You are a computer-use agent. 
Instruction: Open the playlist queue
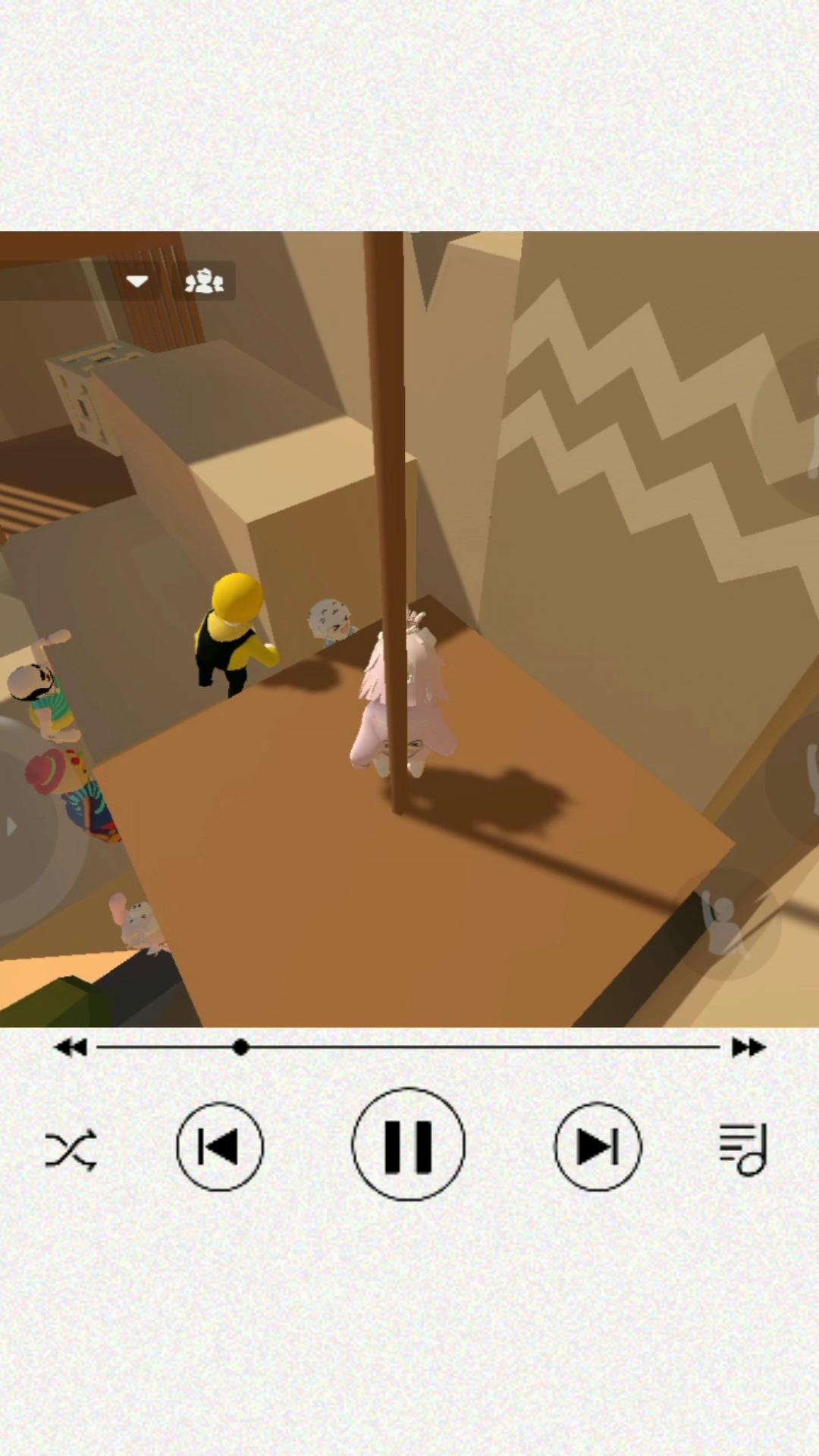pyautogui.click(x=743, y=1149)
